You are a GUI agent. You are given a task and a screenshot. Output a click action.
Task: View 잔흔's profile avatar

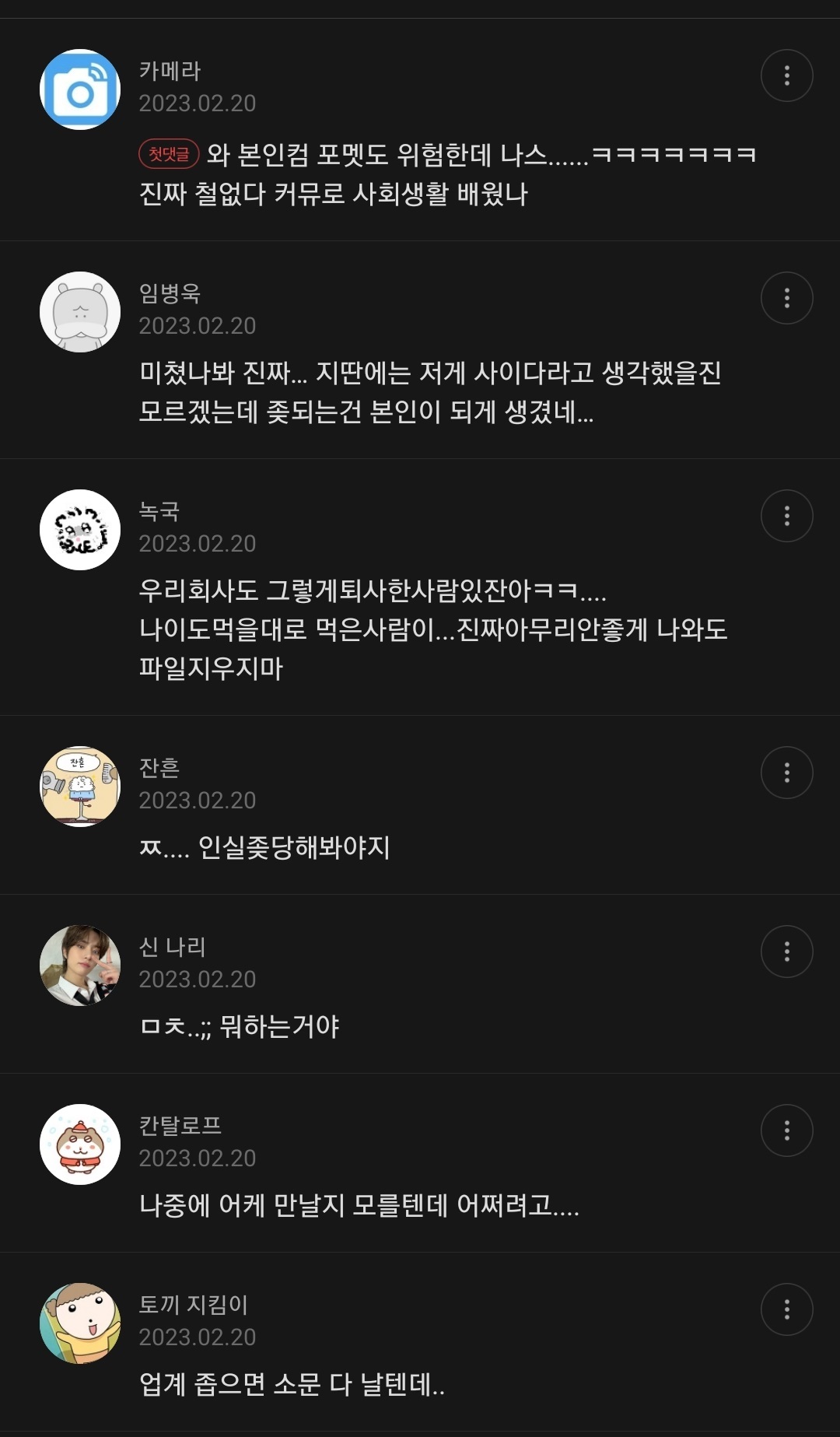(x=80, y=787)
